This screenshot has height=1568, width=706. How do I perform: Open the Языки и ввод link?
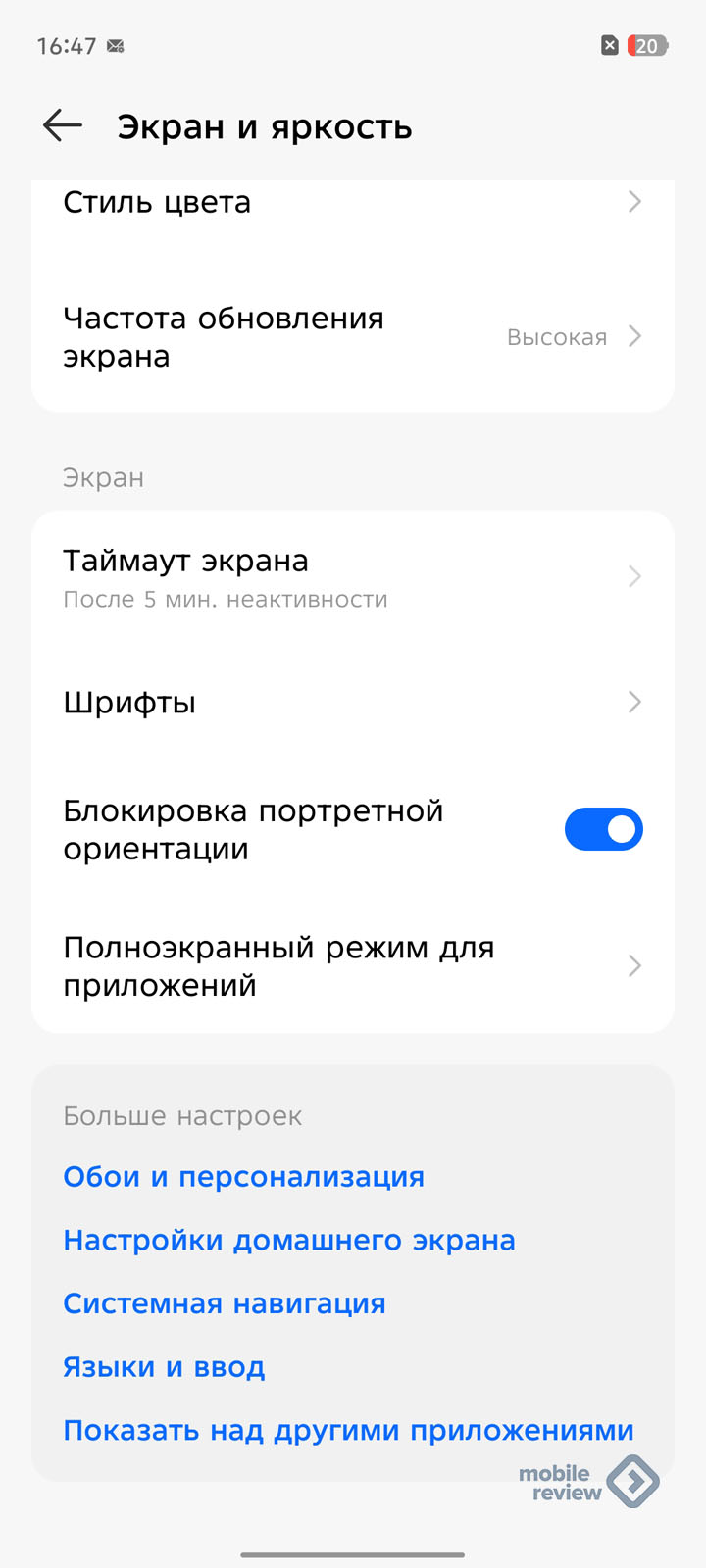[x=164, y=1366]
